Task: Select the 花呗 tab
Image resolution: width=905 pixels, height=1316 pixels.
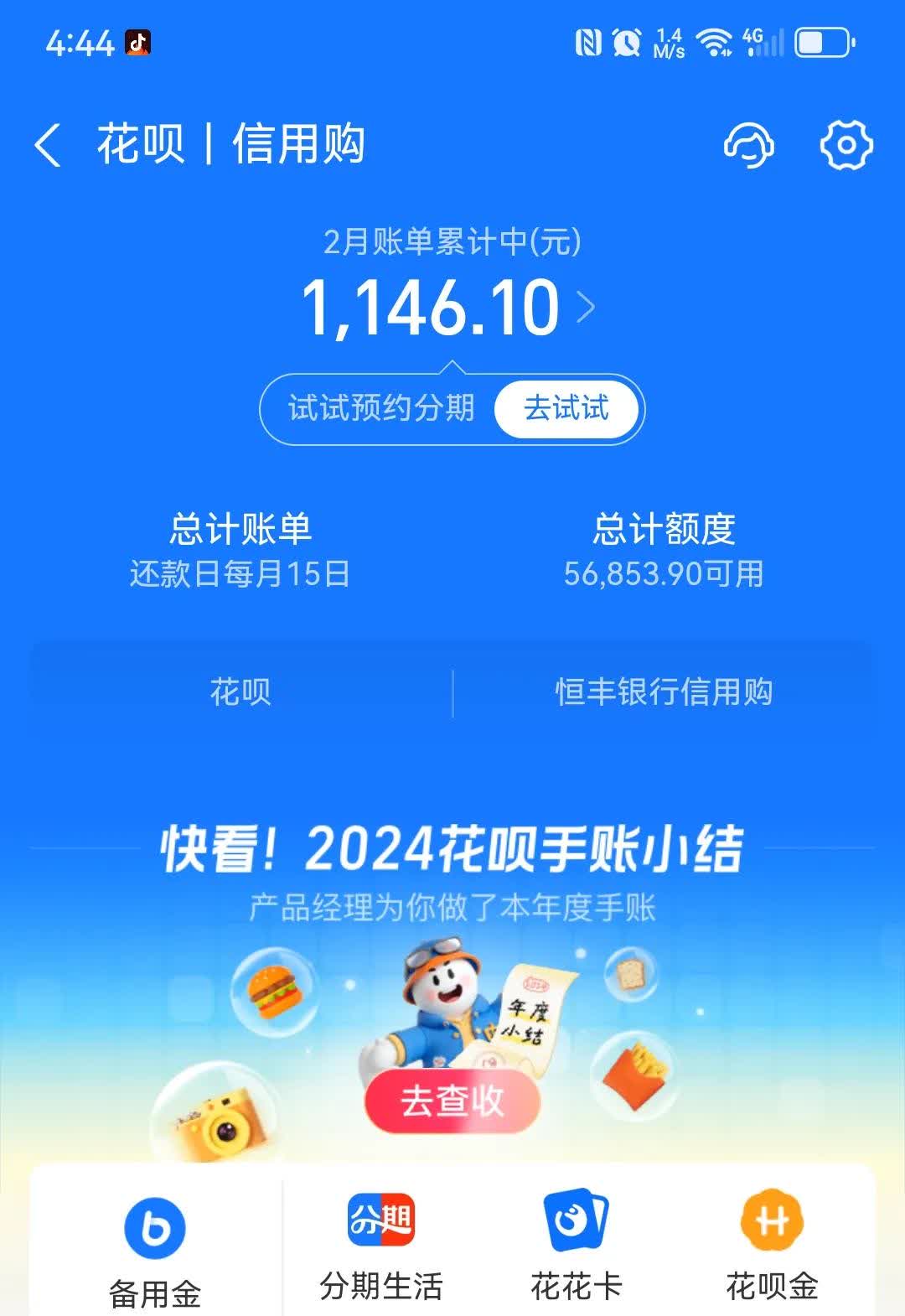Action: click(x=240, y=692)
